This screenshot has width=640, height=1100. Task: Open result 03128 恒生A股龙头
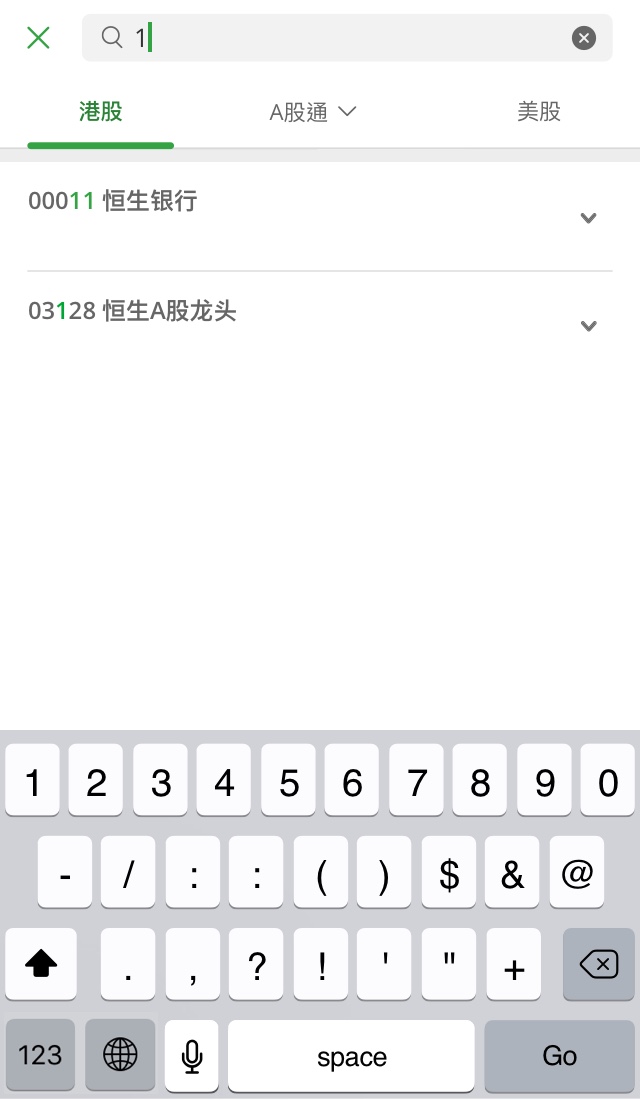(x=320, y=326)
